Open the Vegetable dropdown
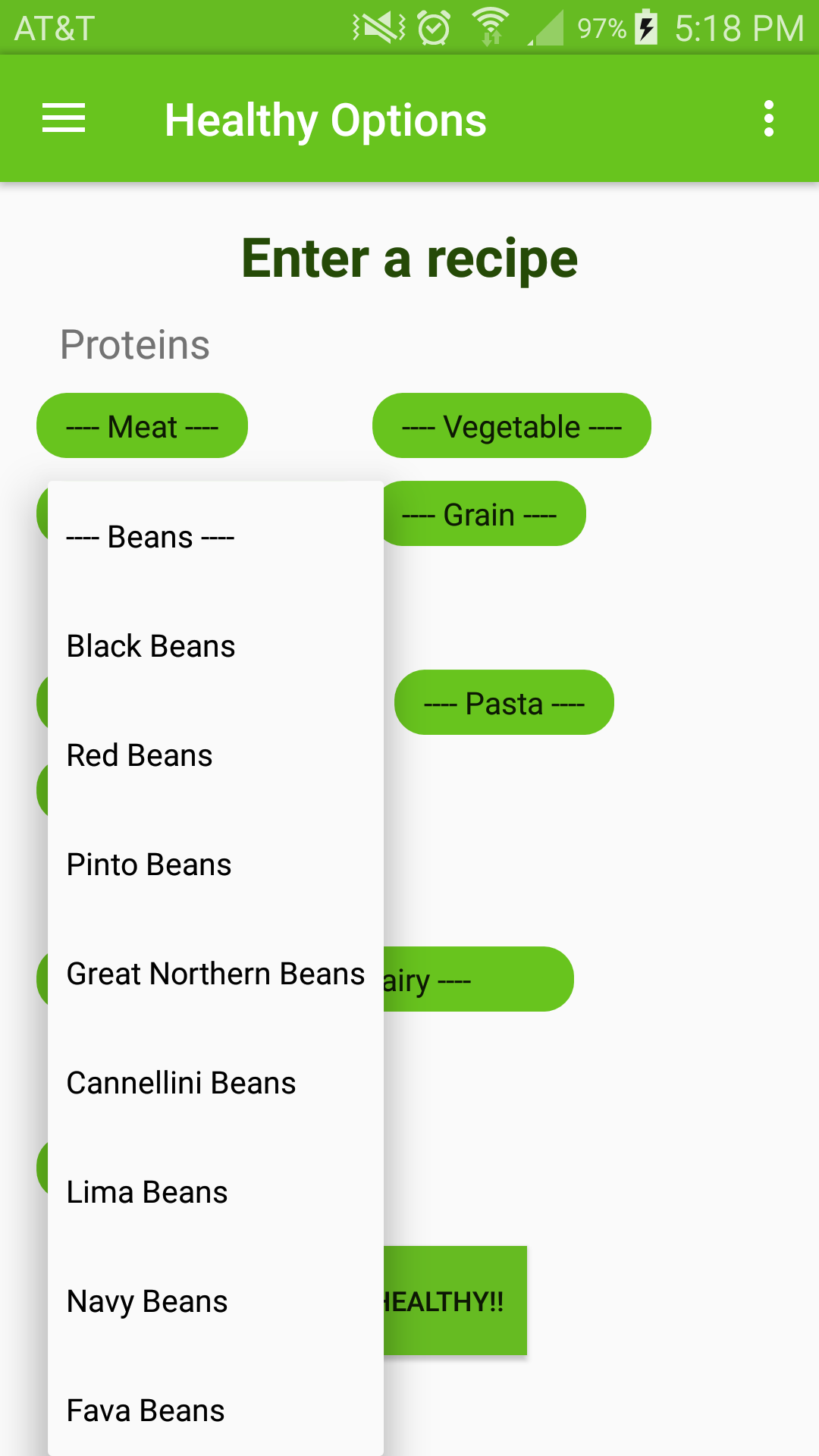Image resolution: width=819 pixels, height=1456 pixels. pyautogui.click(x=511, y=426)
